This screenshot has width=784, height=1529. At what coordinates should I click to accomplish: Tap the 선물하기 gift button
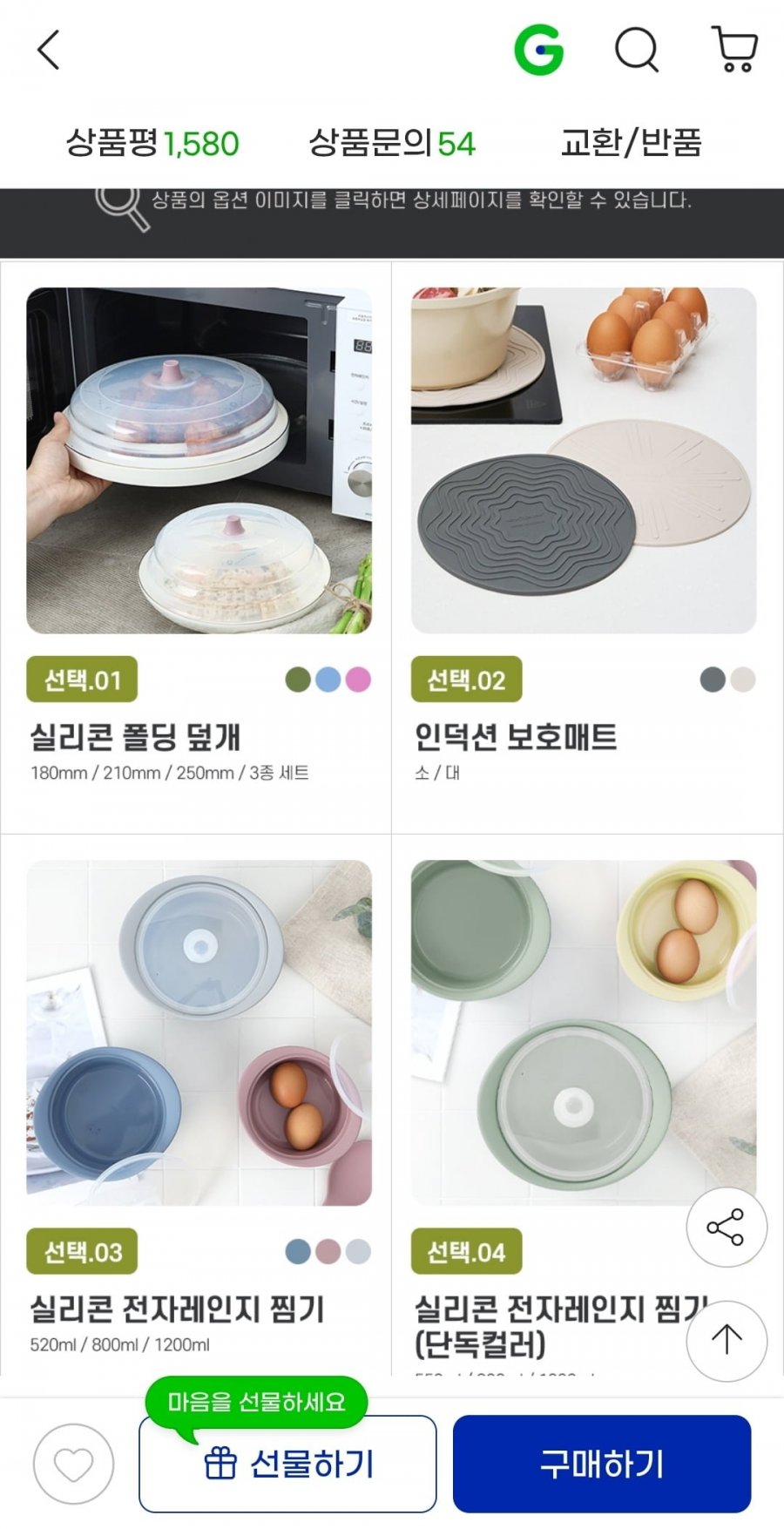click(287, 1465)
